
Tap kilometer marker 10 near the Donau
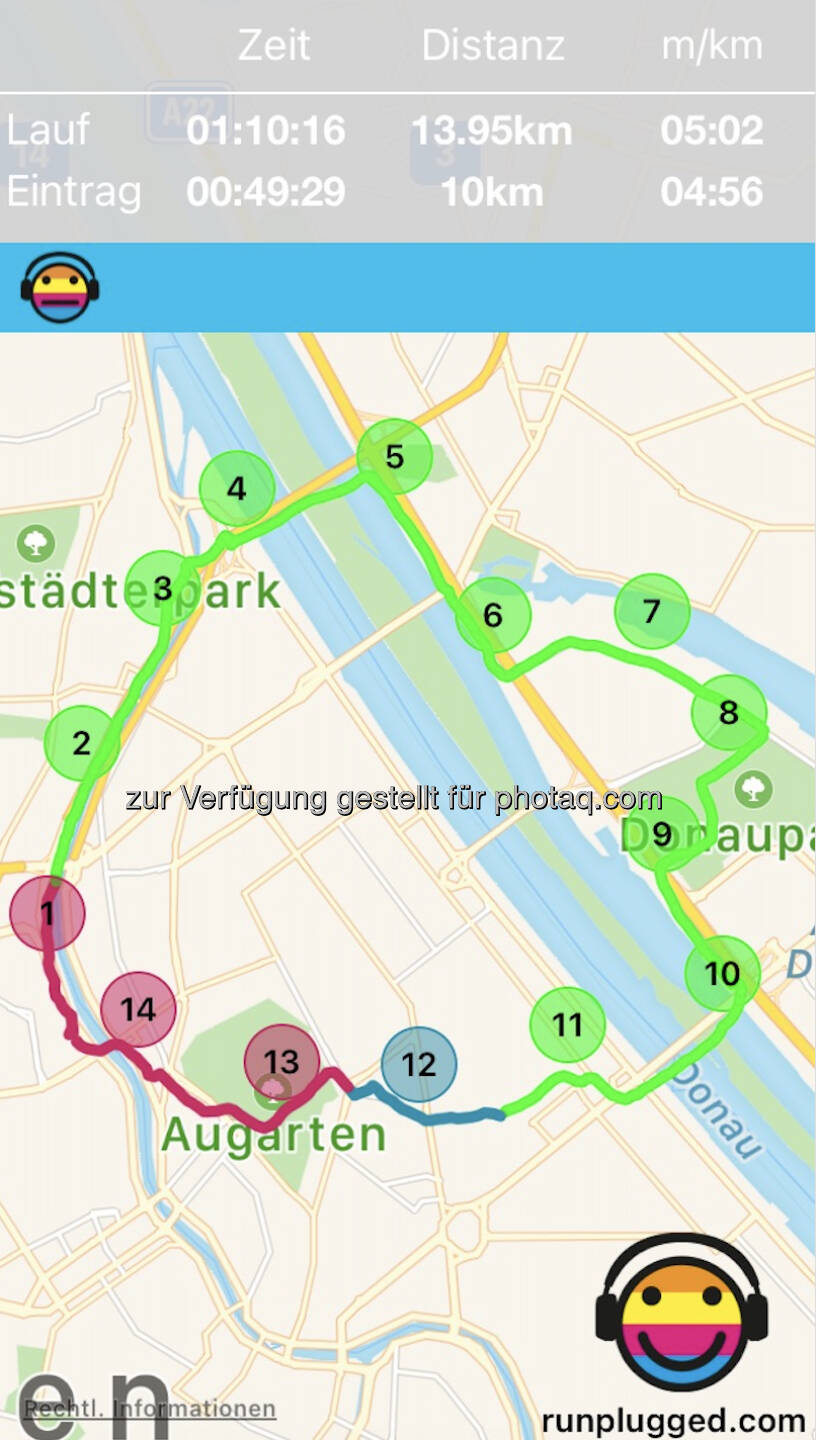[723, 973]
